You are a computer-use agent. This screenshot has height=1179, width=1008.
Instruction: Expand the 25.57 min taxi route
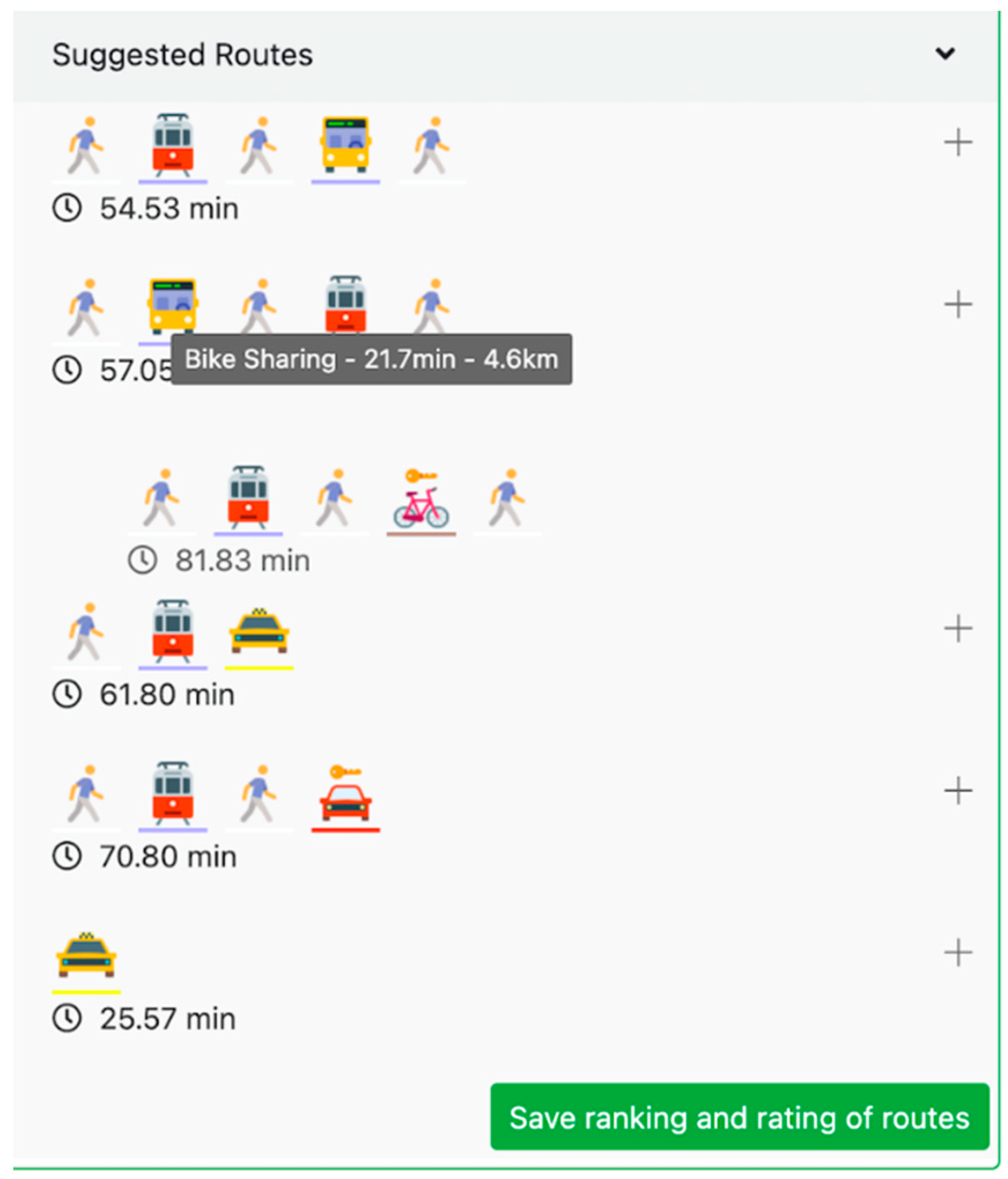tap(957, 952)
